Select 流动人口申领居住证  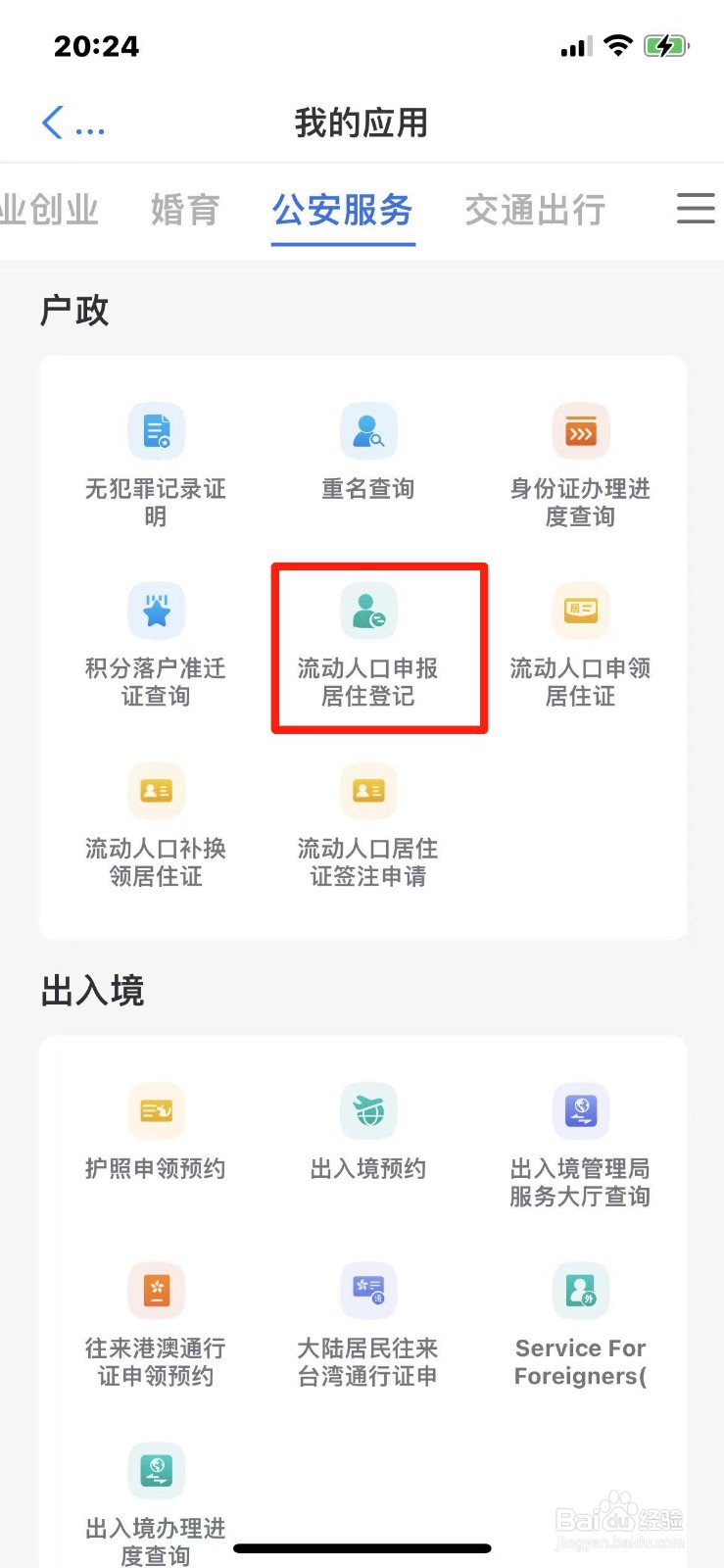pyautogui.click(x=580, y=642)
